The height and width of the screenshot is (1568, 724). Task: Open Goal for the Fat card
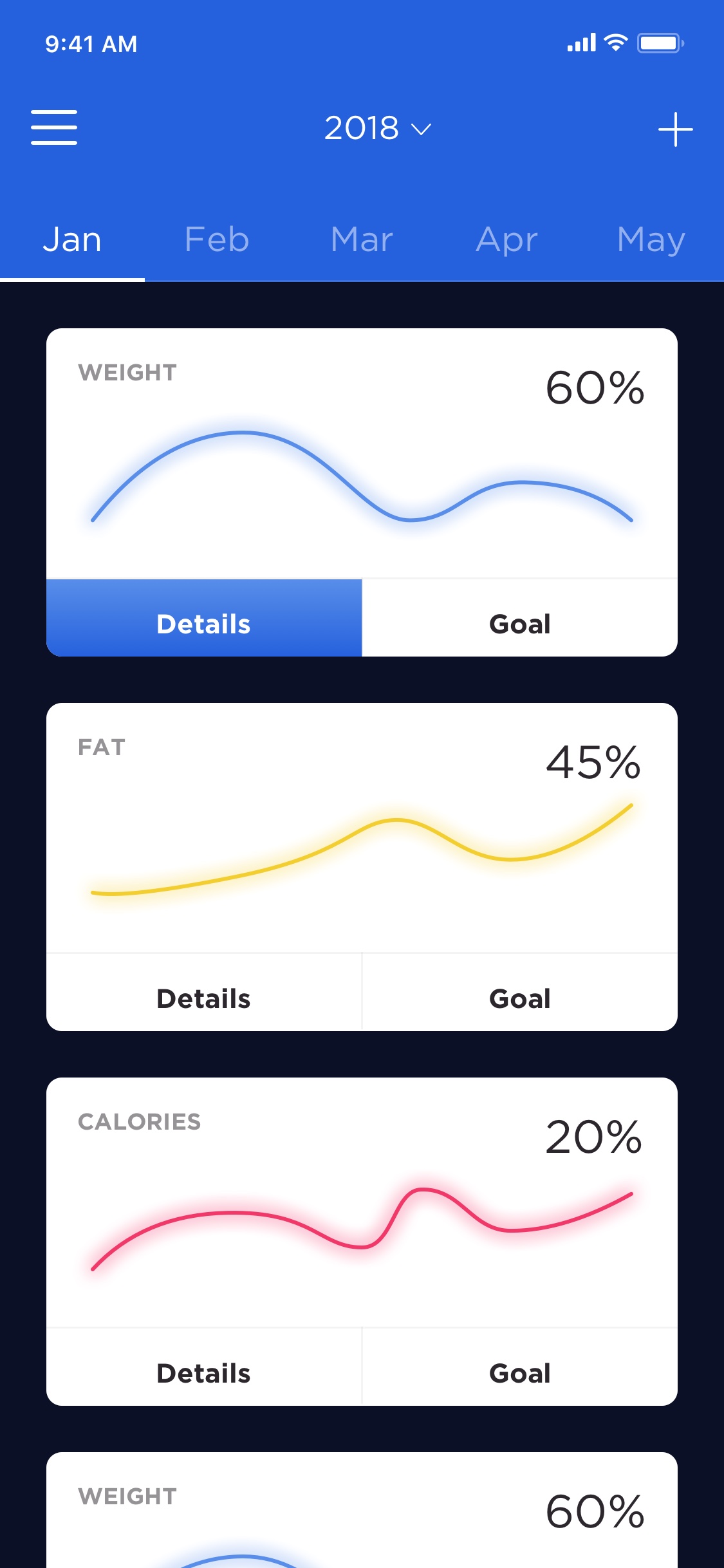(x=520, y=993)
